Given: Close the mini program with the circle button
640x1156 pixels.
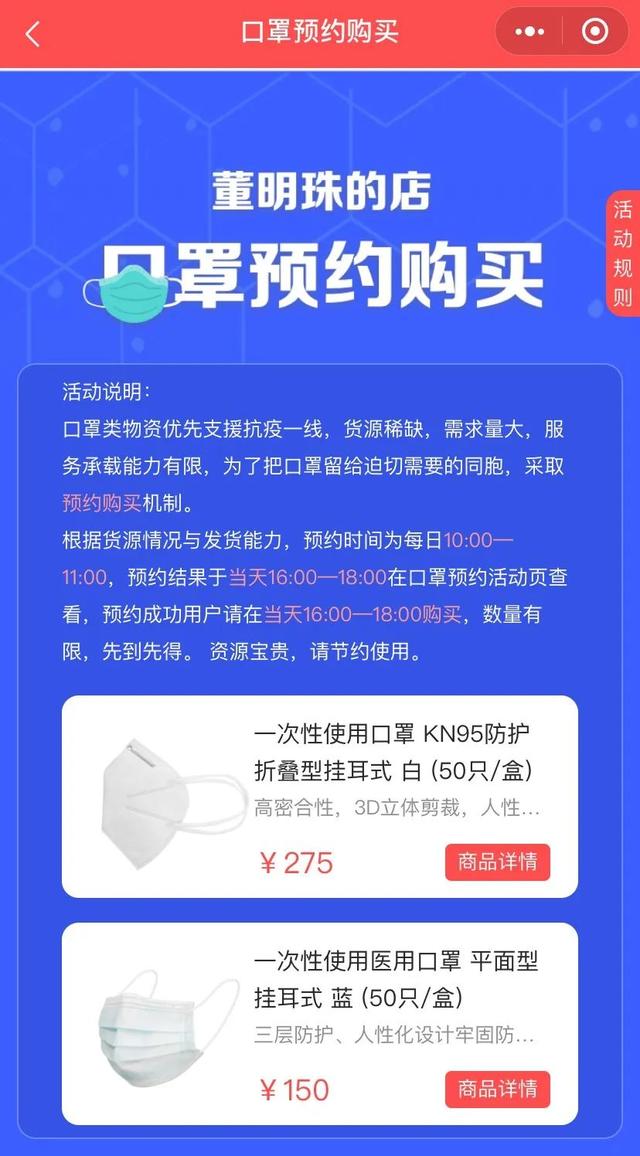Looking at the screenshot, I should click(x=594, y=32).
